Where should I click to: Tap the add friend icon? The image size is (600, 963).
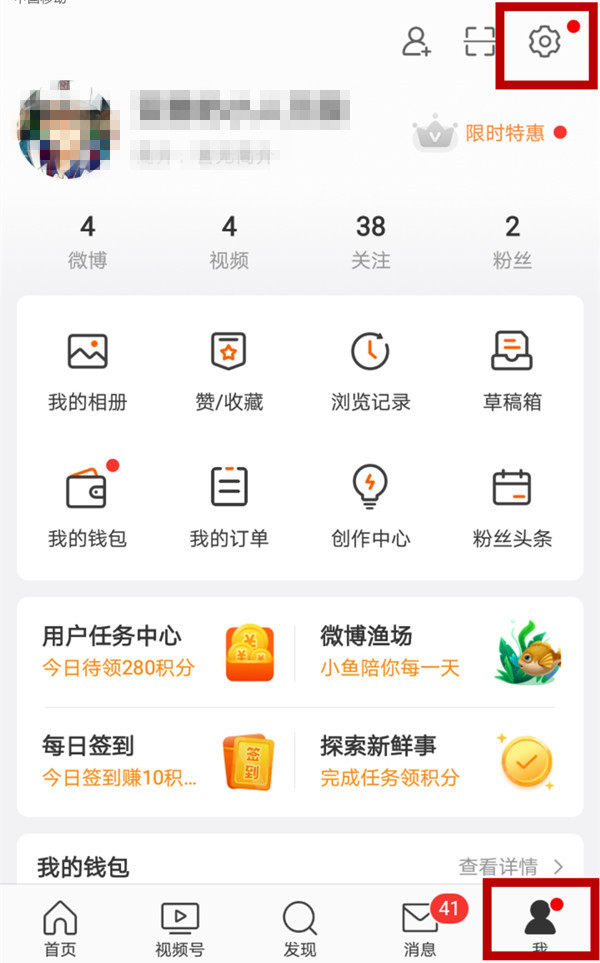point(416,42)
